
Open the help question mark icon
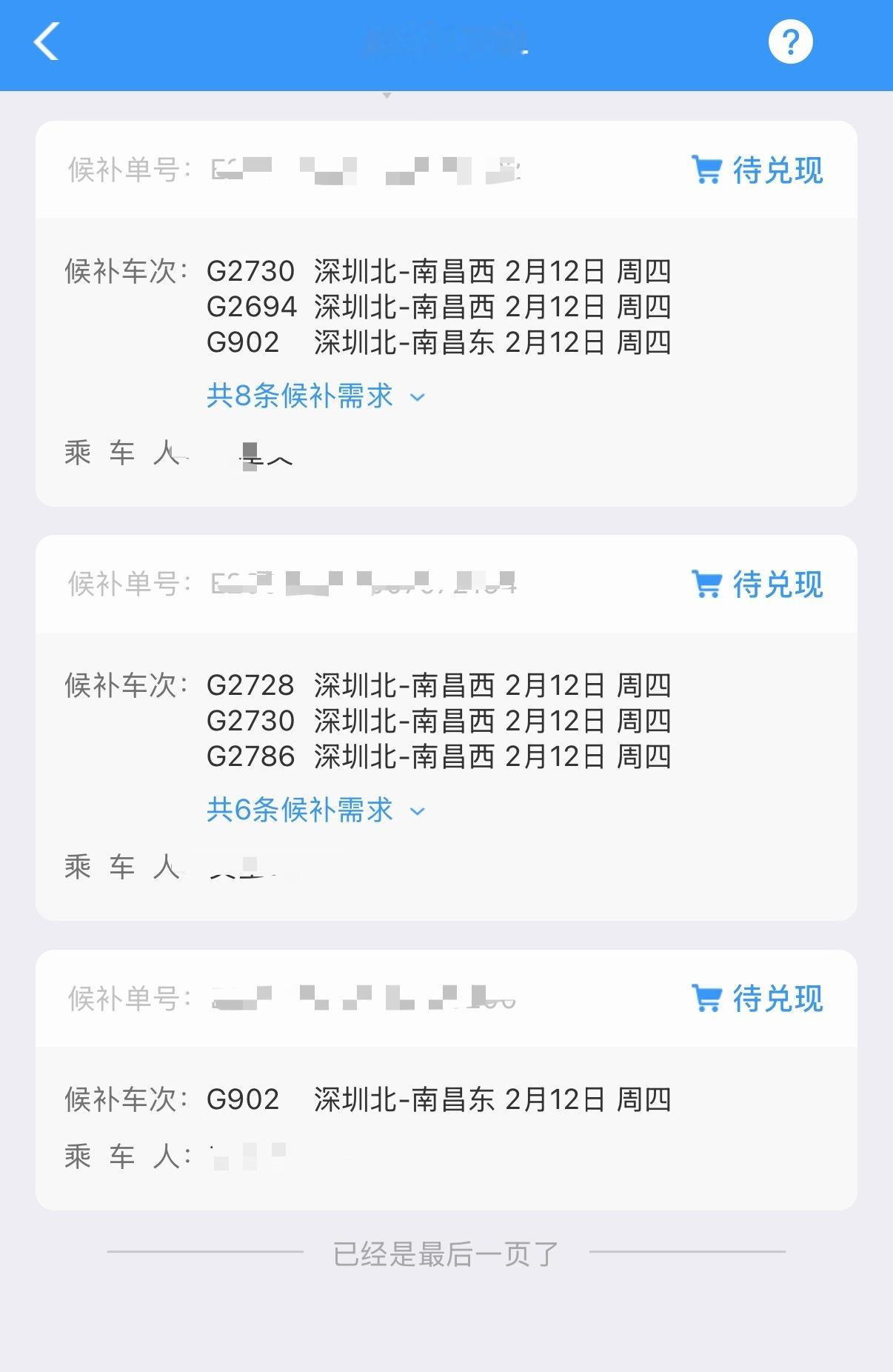792,42
